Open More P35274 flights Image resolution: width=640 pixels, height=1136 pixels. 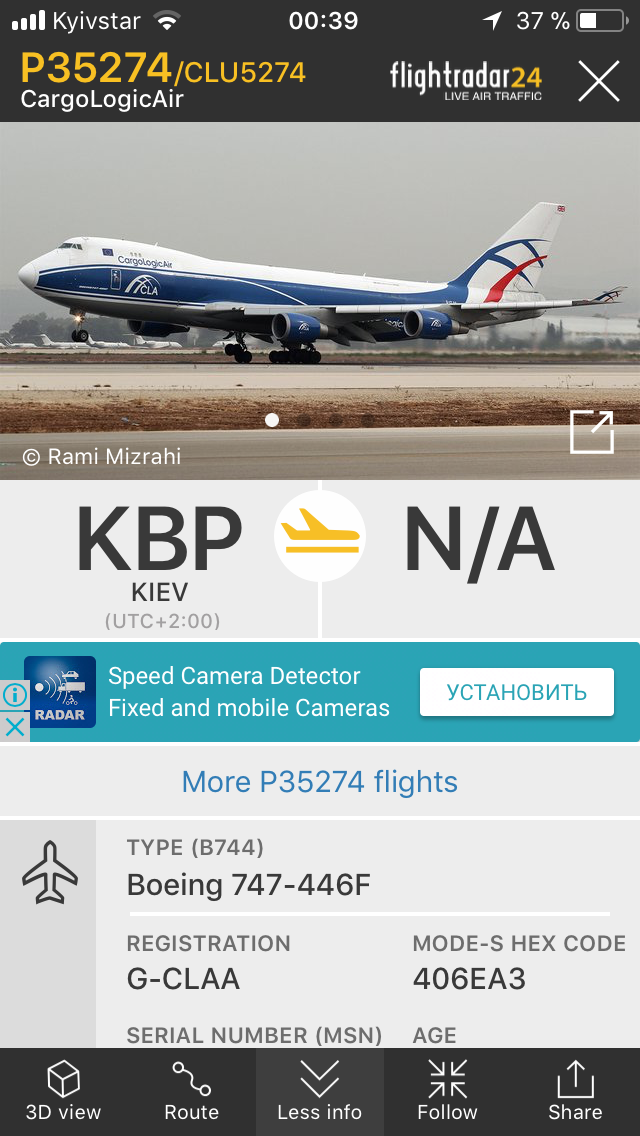pos(320,781)
